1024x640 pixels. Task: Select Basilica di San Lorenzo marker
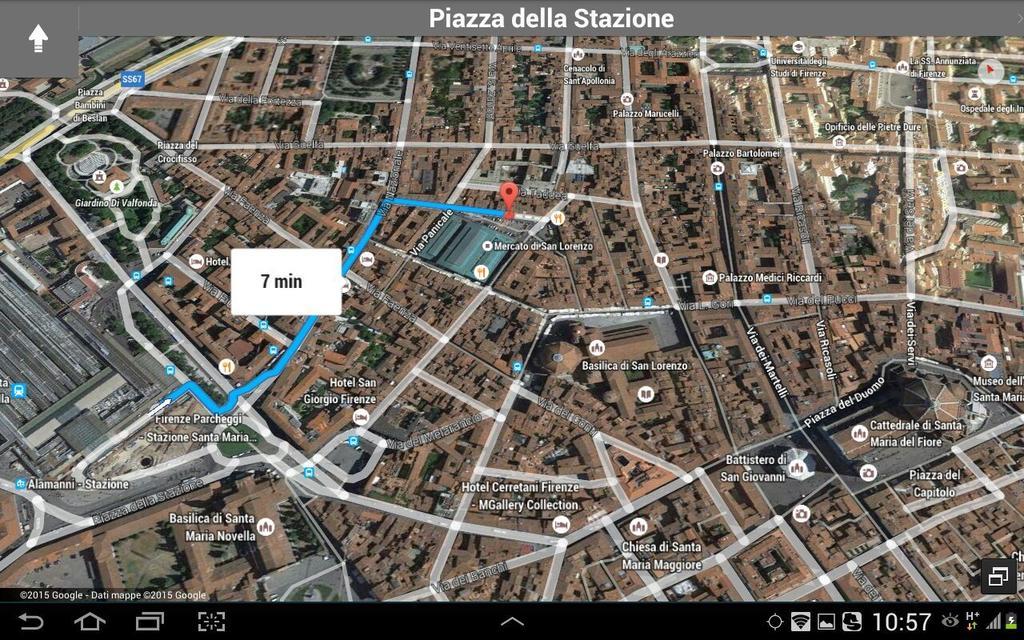pos(597,347)
